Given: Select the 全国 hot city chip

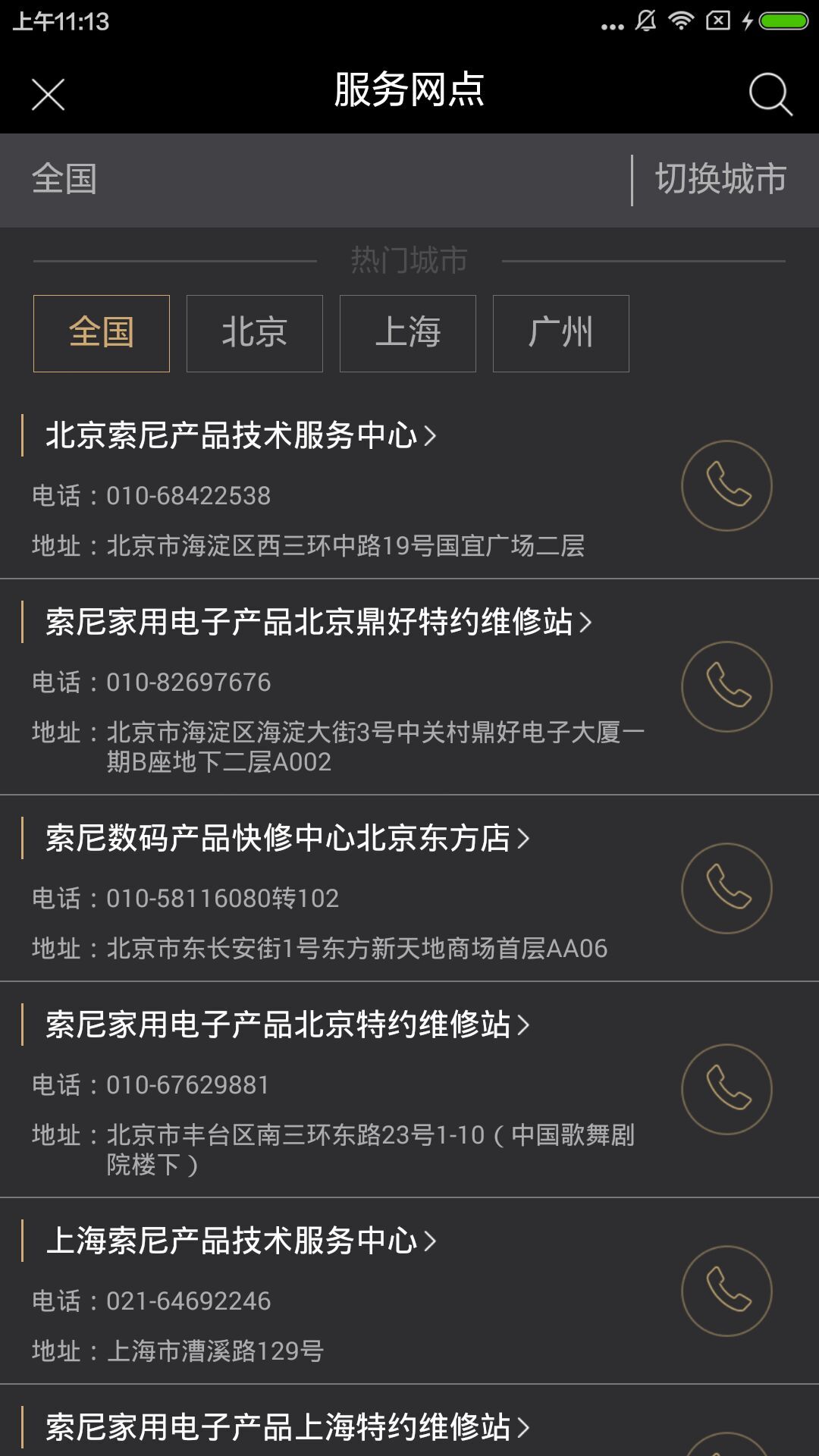Looking at the screenshot, I should tap(102, 334).
